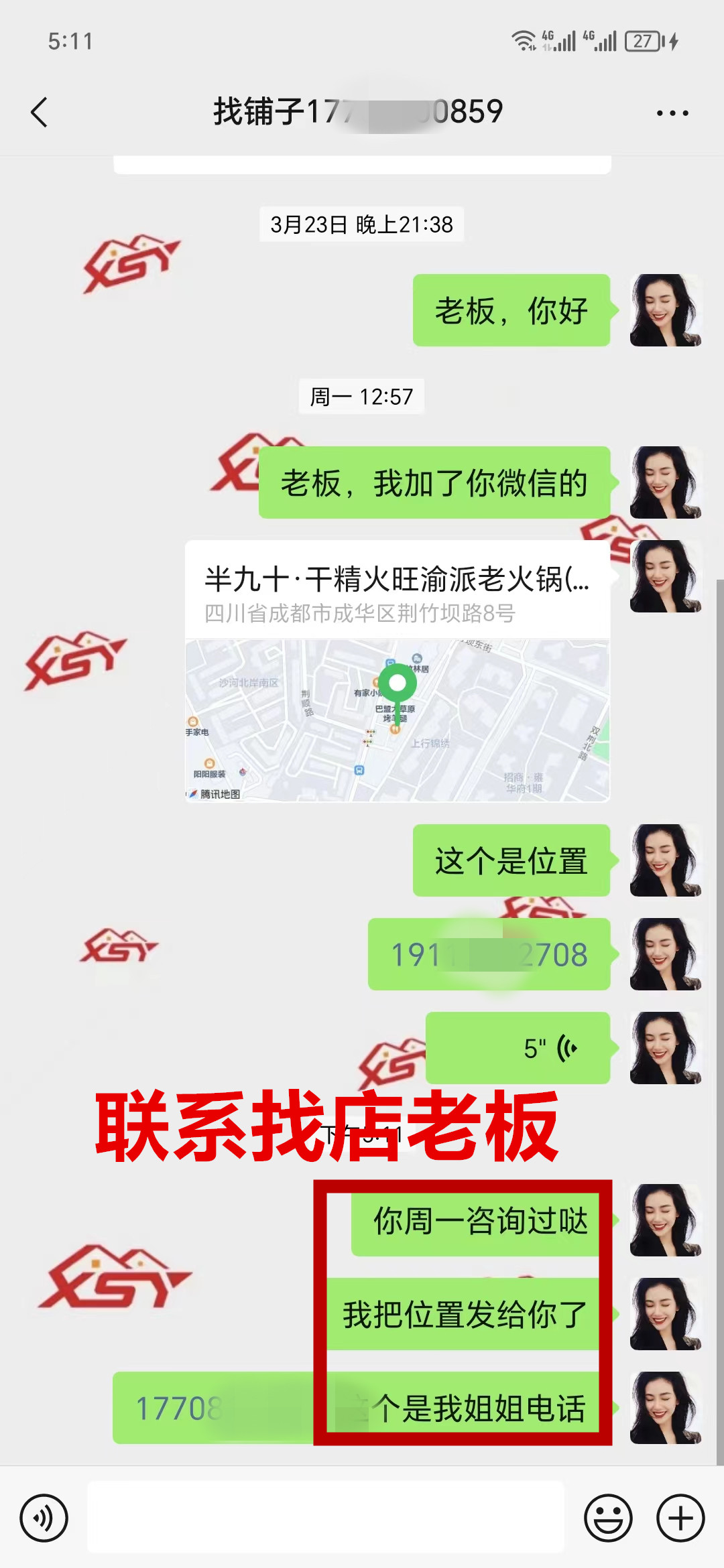Go back to the chat list
724x1568 pixels.
[x=39, y=112]
